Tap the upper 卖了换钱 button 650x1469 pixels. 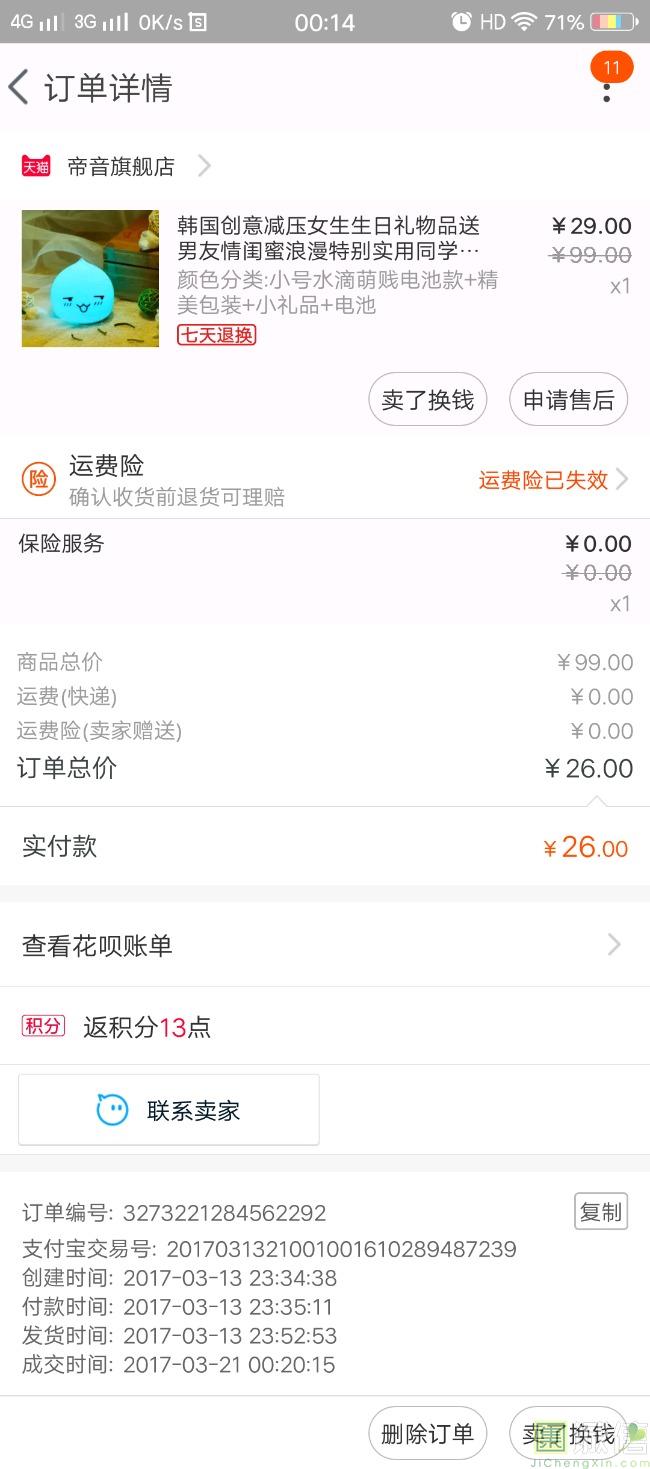click(428, 400)
